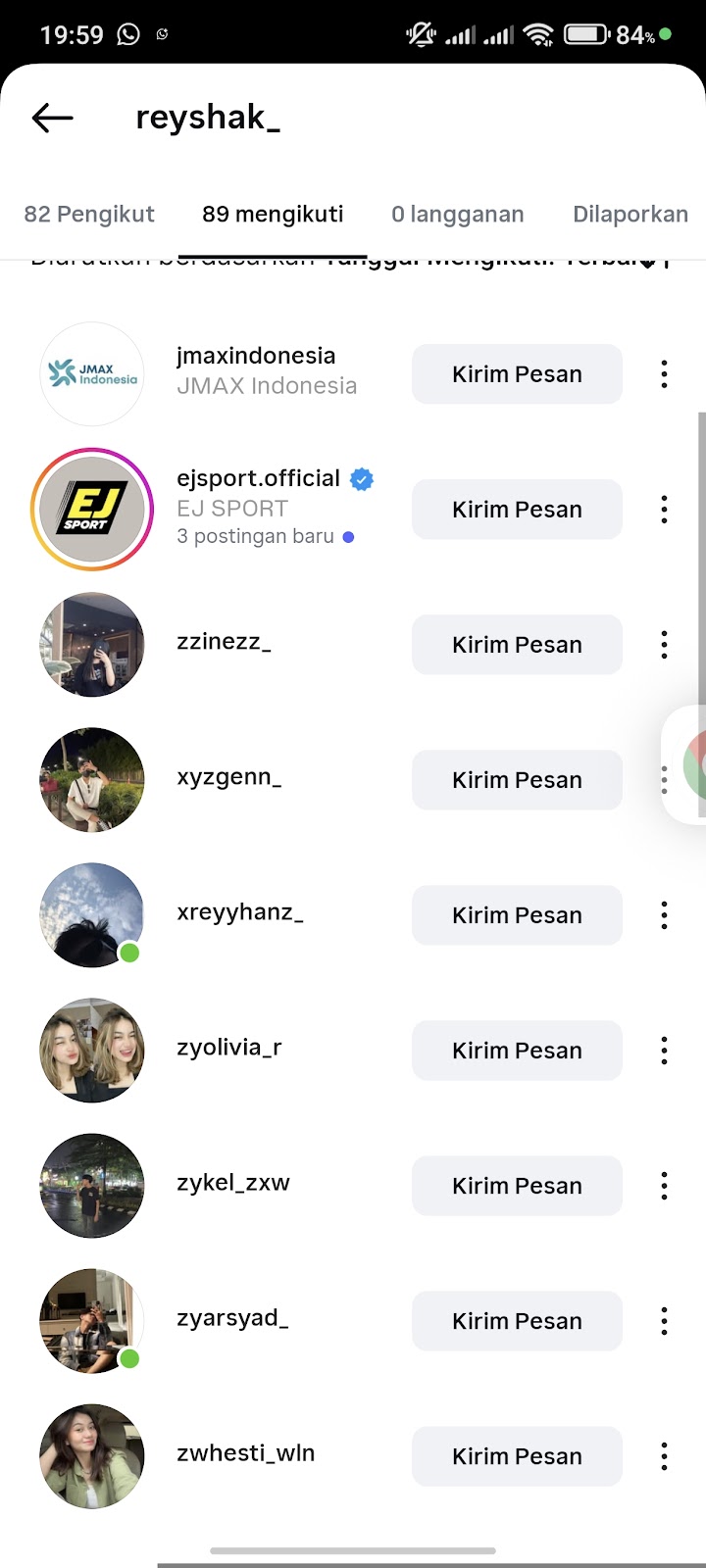Switch to the 82 Pengikut tab
706x1568 pixels.
tap(89, 214)
